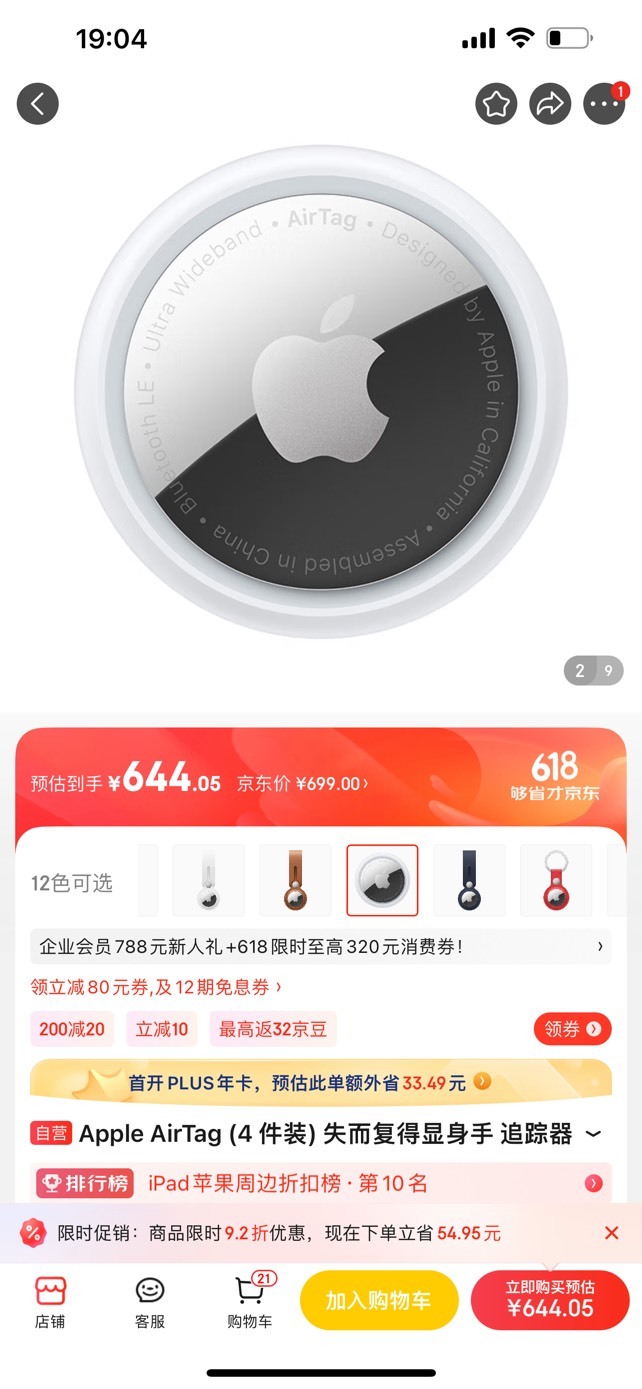Contact 客服 customer service
This screenshot has width=642, height=1389.
[x=150, y=1303]
